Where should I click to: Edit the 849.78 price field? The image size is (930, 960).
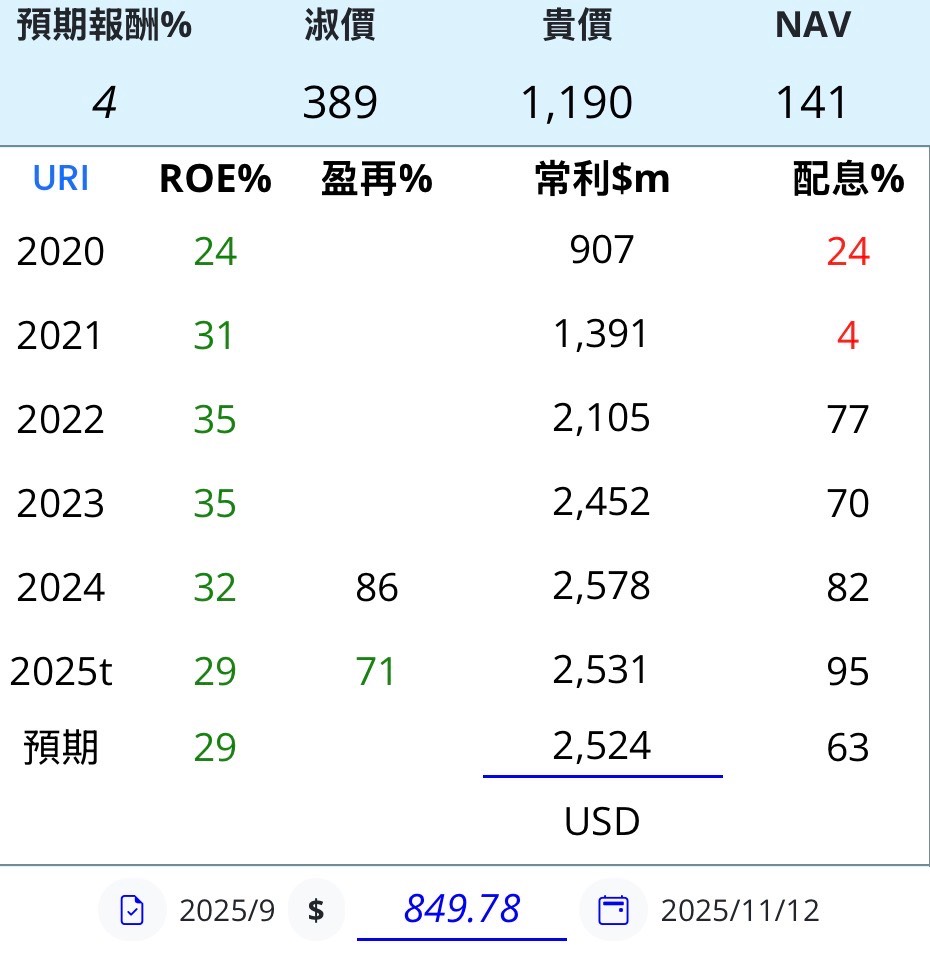(461, 910)
